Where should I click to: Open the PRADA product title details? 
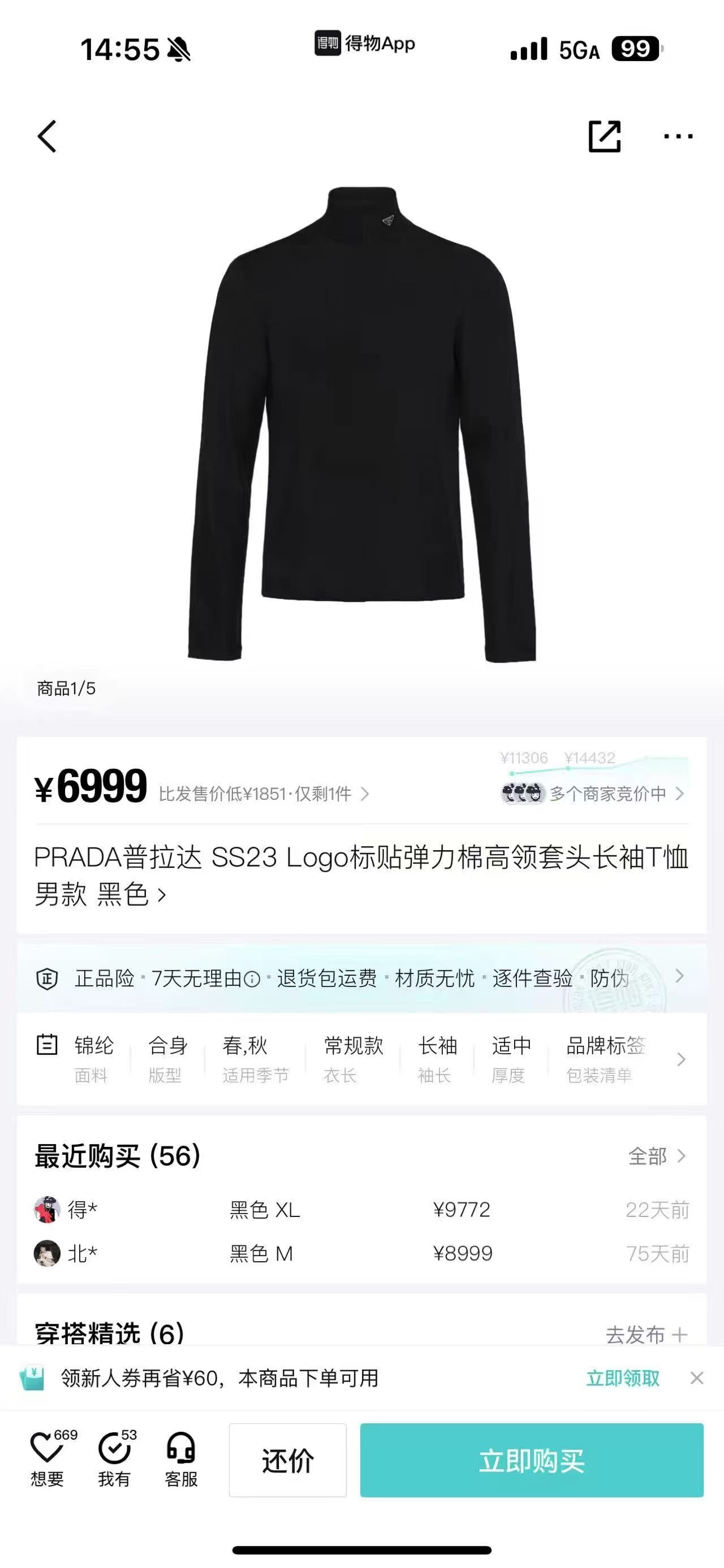tap(361, 876)
